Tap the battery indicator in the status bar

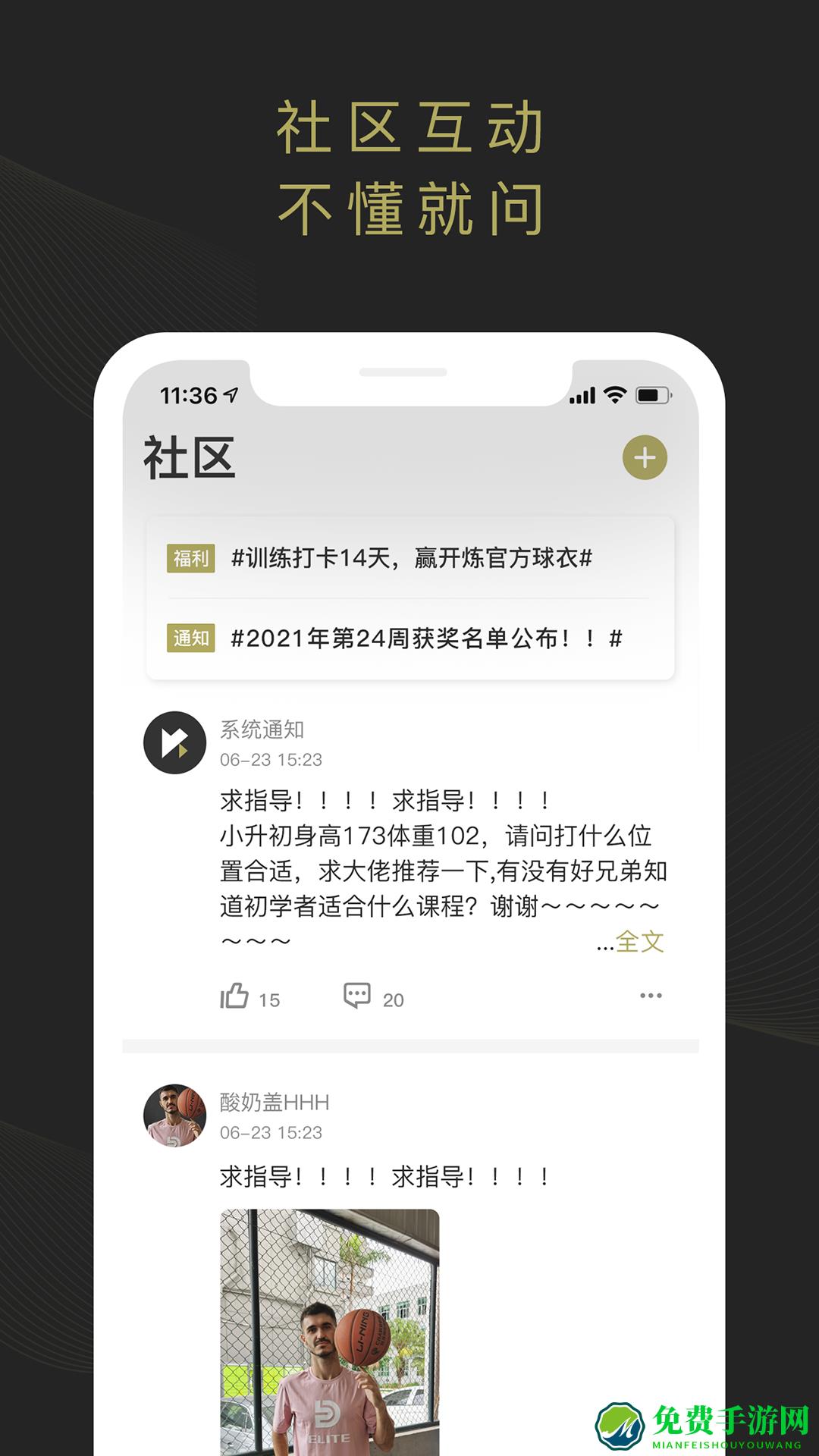tap(653, 394)
